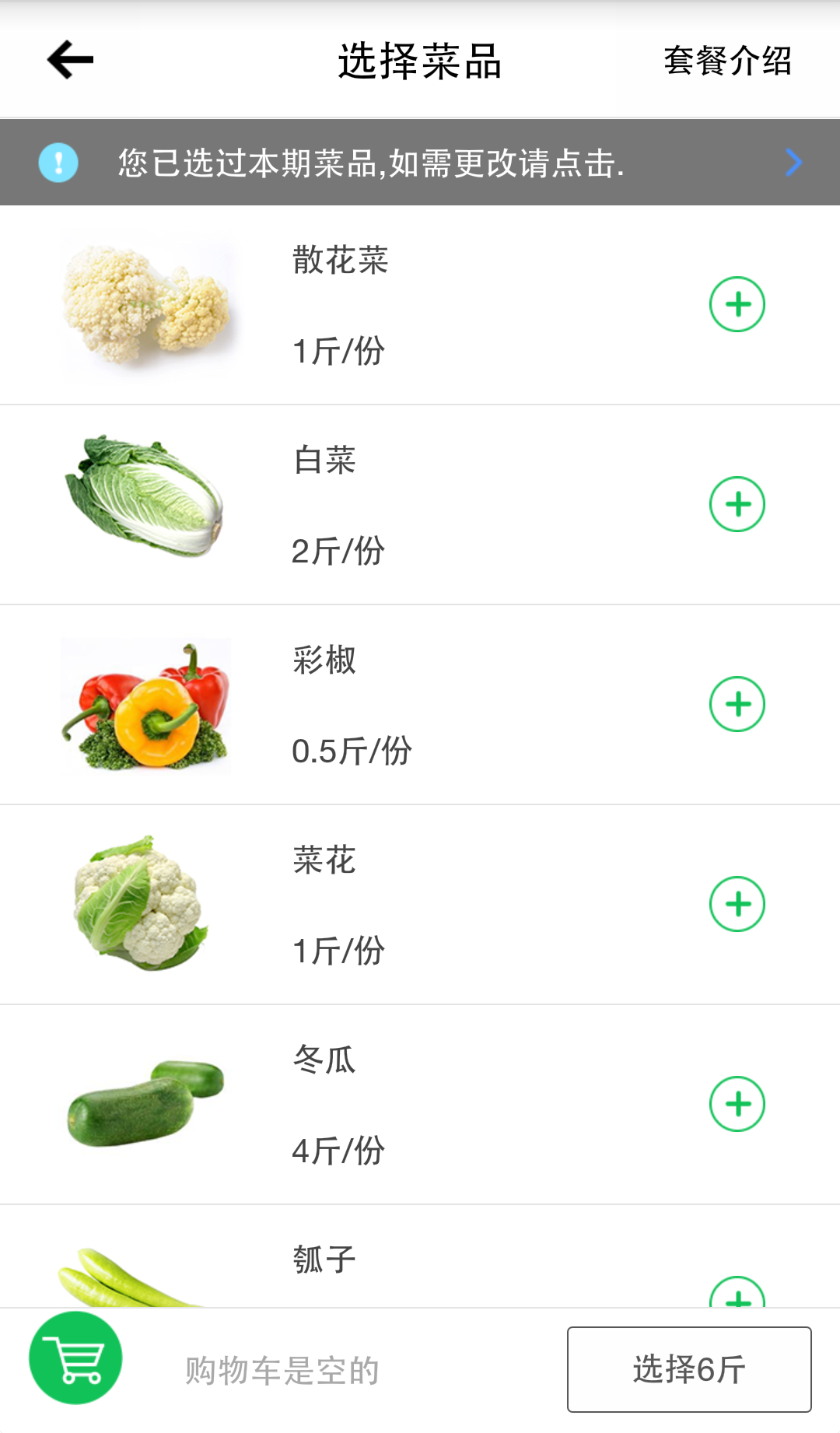
Task: Add 白菜 to the cart
Action: (x=737, y=504)
